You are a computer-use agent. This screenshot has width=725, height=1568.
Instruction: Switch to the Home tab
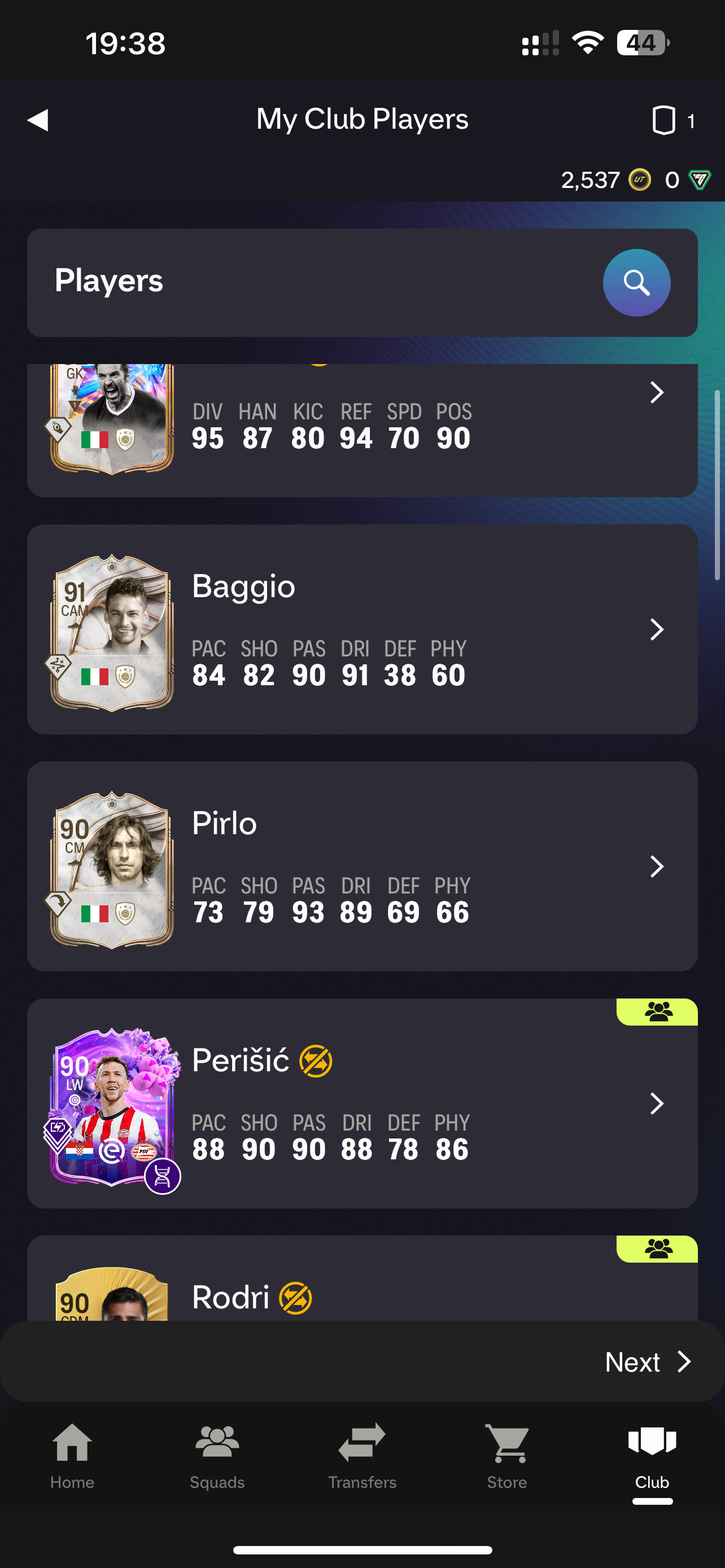[72, 1457]
